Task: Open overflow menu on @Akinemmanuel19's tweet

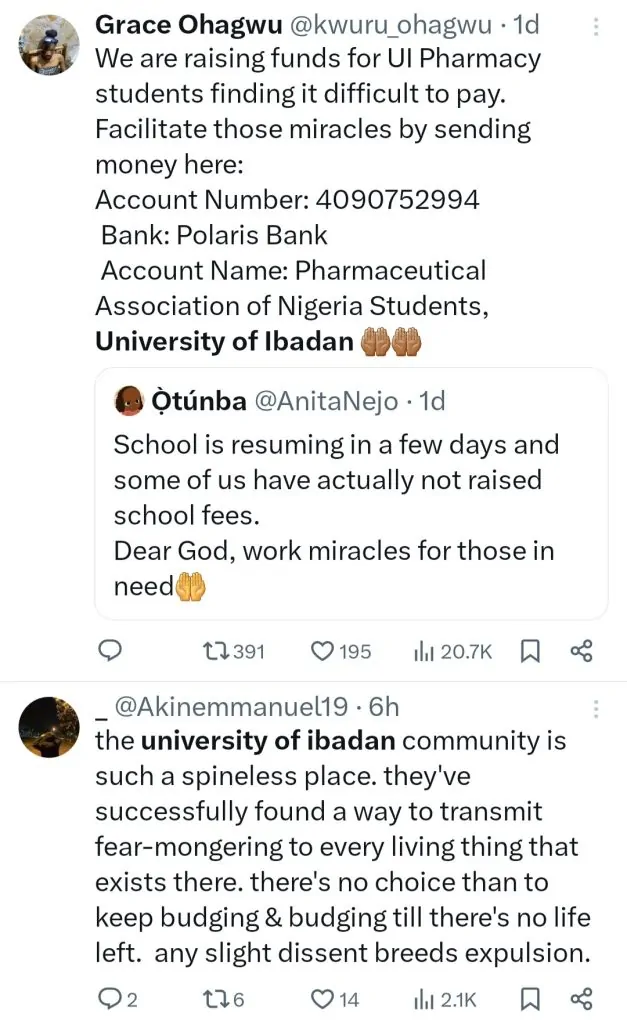Action: point(597,709)
